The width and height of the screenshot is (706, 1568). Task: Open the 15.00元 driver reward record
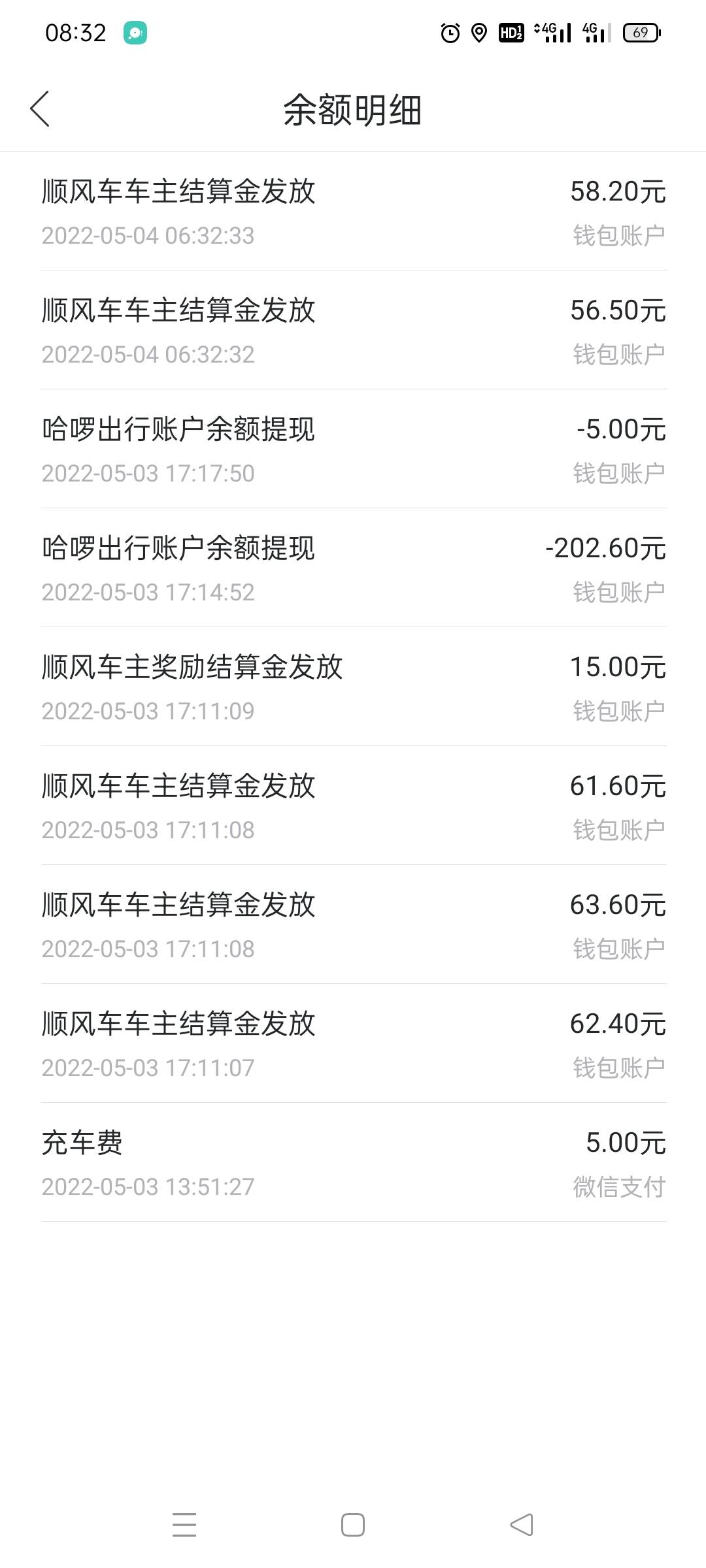(x=353, y=687)
